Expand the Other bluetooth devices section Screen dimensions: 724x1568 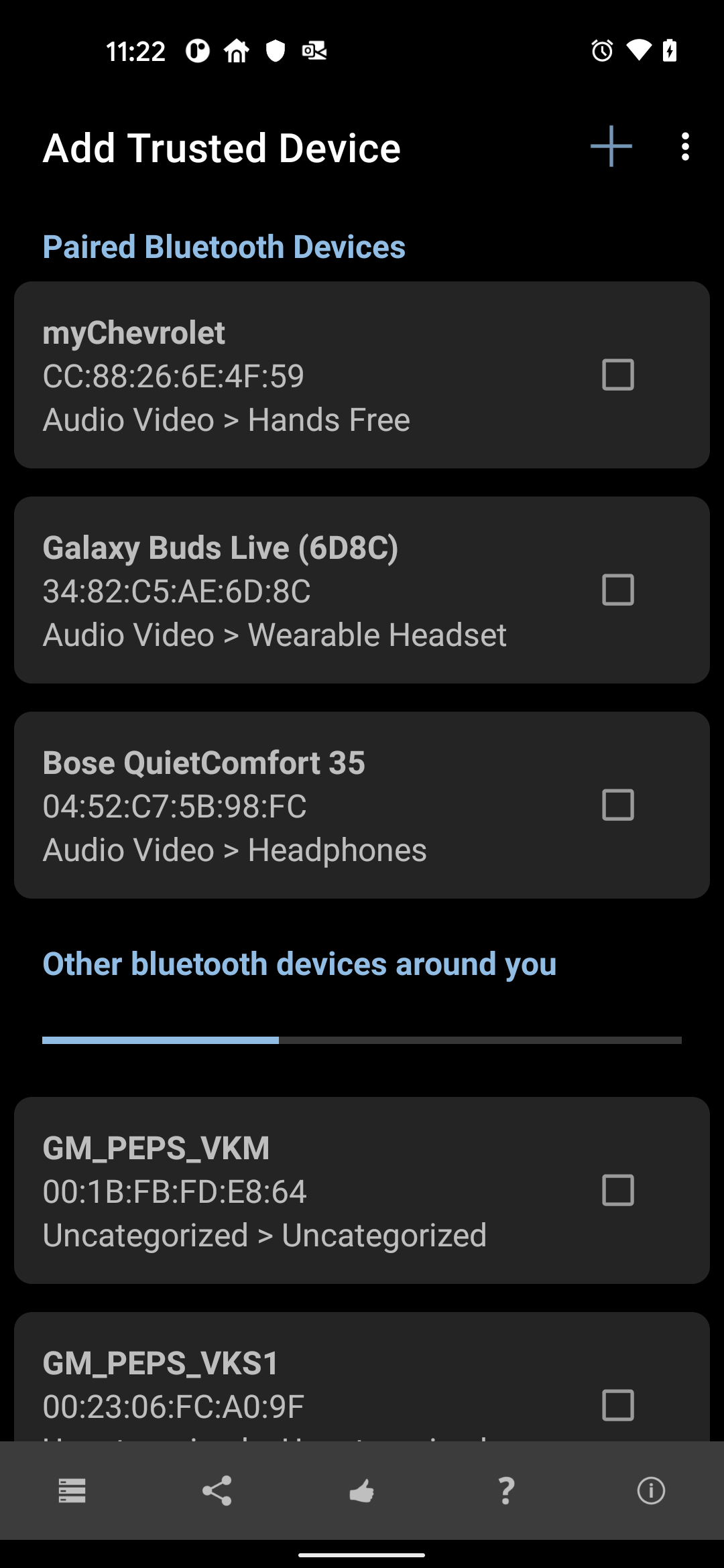tap(299, 964)
